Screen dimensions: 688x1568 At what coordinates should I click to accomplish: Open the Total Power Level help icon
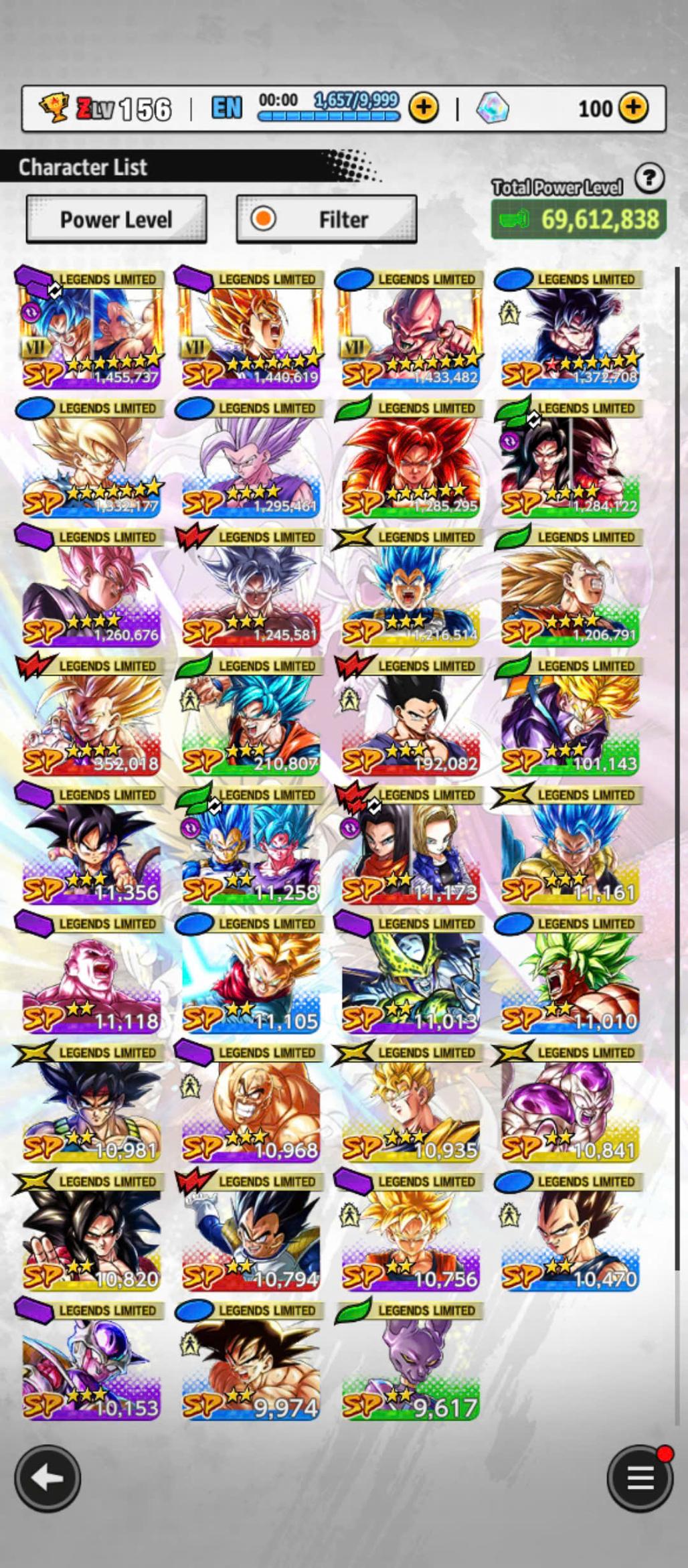coord(649,179)
